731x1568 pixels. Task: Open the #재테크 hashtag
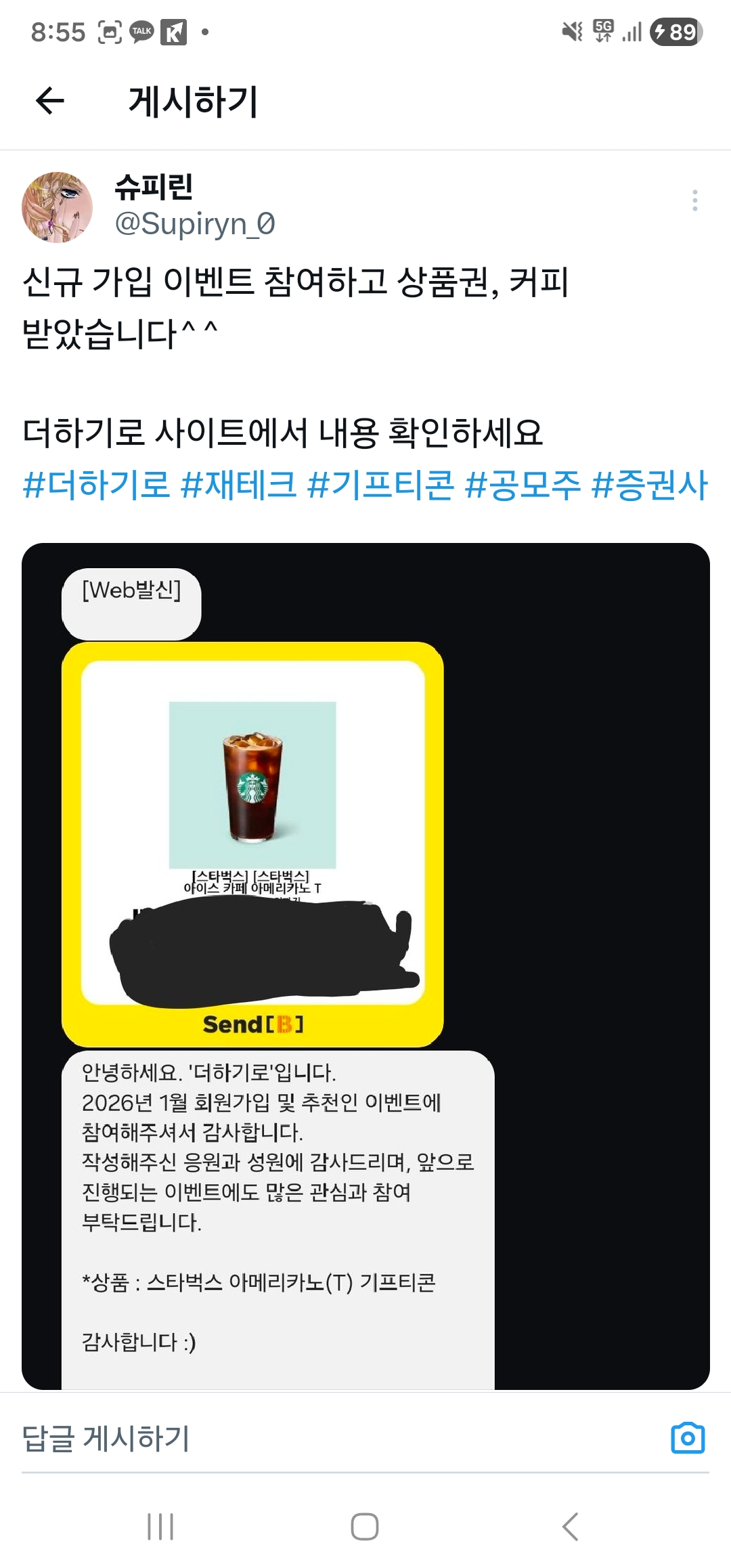point(239,485)
